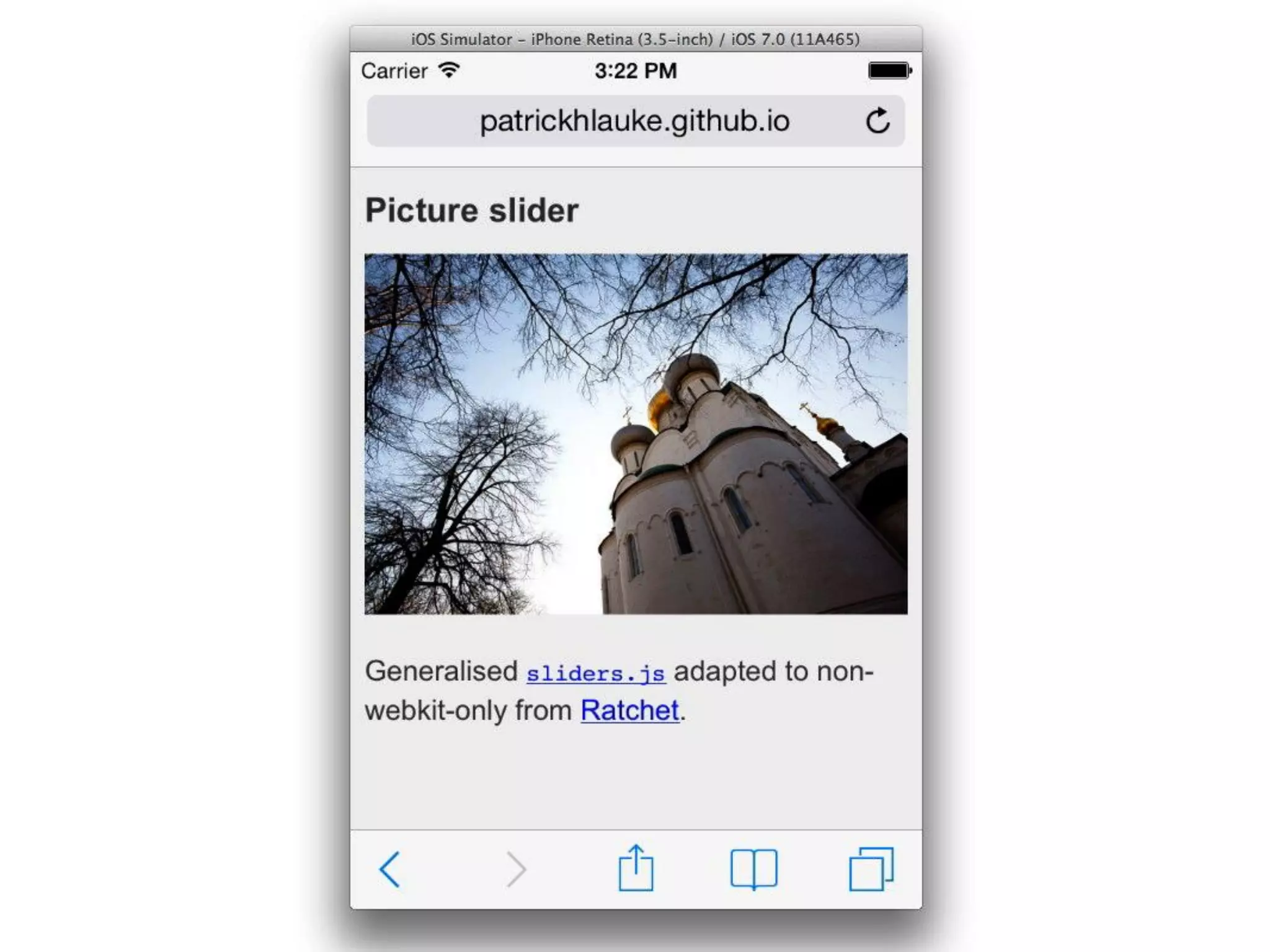Open the sliders.js link
Image resolution: width=1270 pixels, height=952 pixels.
[x=596, y=673]
